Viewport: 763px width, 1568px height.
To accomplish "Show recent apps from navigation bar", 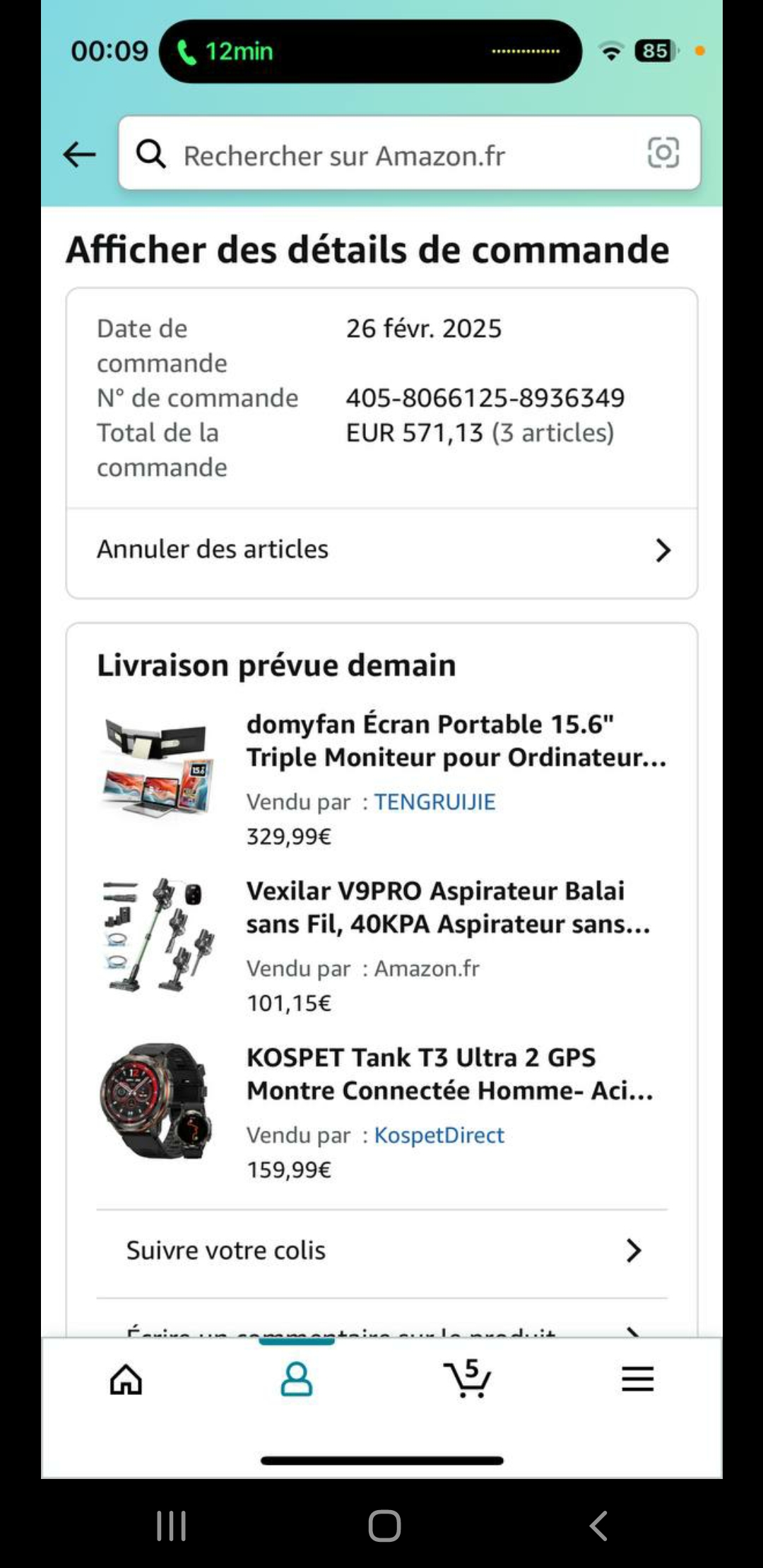I will [x=171, y=1526].
